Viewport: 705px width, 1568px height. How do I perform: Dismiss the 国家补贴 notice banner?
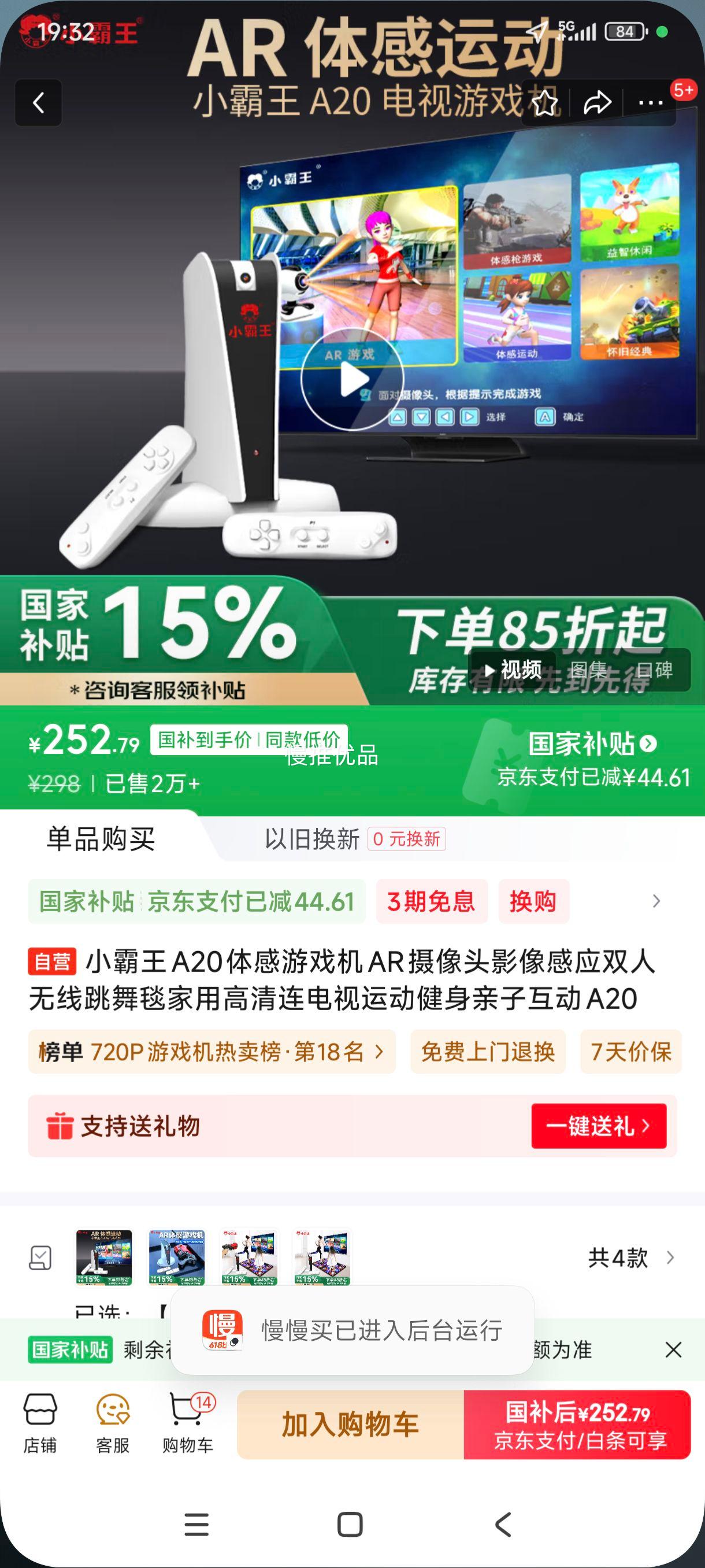click(673, 1350)
